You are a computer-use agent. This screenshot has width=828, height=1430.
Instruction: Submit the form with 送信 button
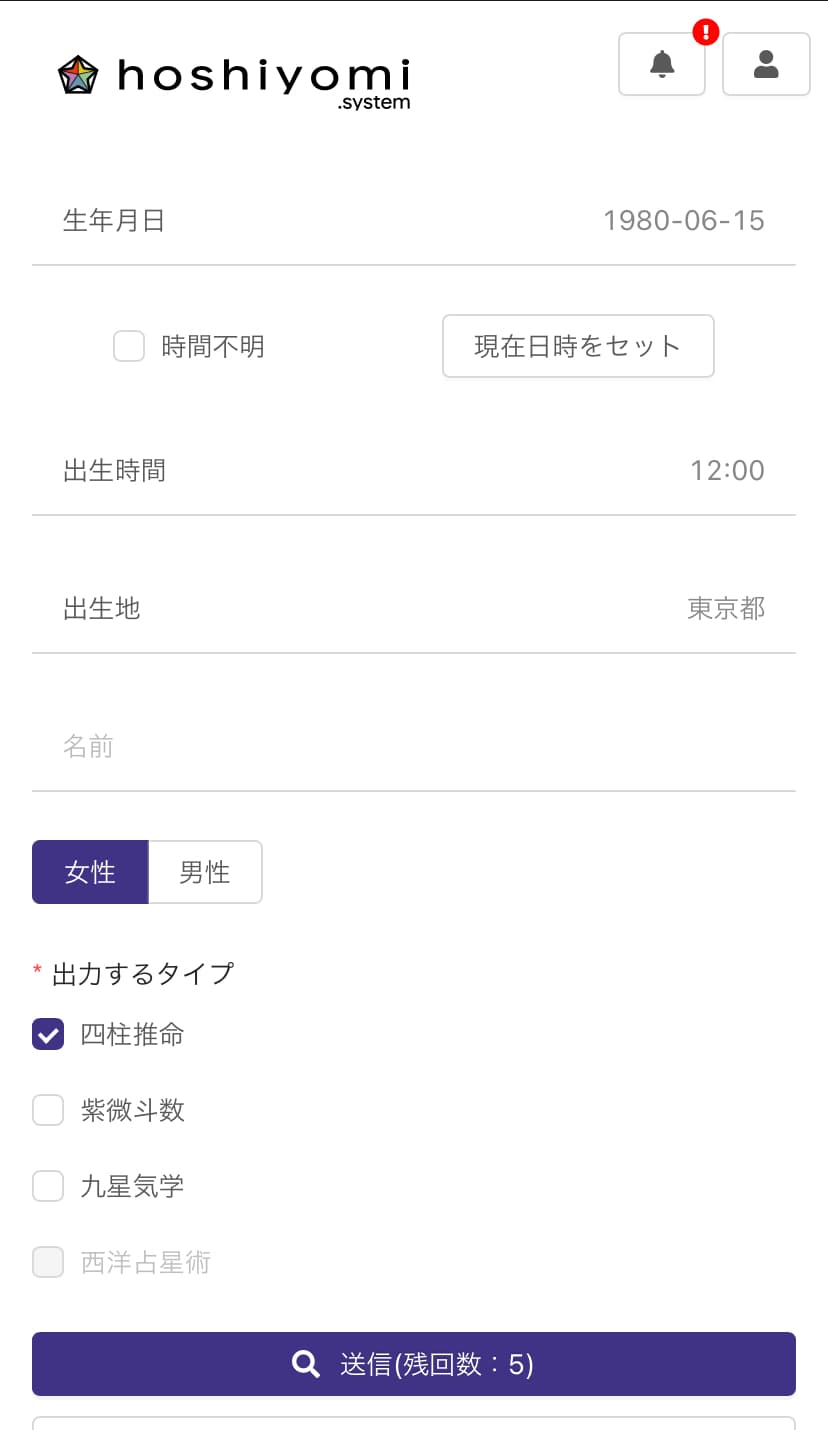[x=413, y=1363]
